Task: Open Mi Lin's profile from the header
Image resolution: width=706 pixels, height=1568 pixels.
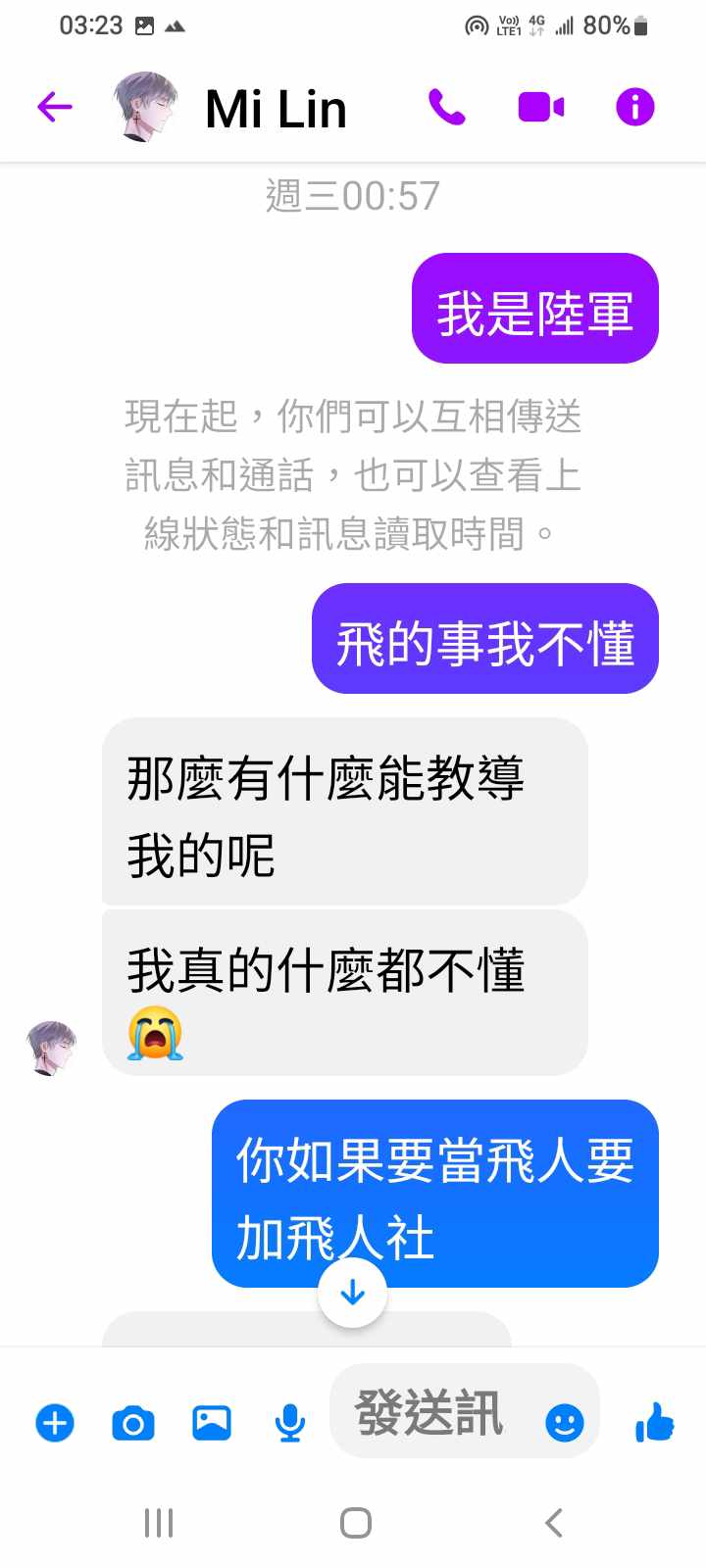Action: [x=277, y=109]
